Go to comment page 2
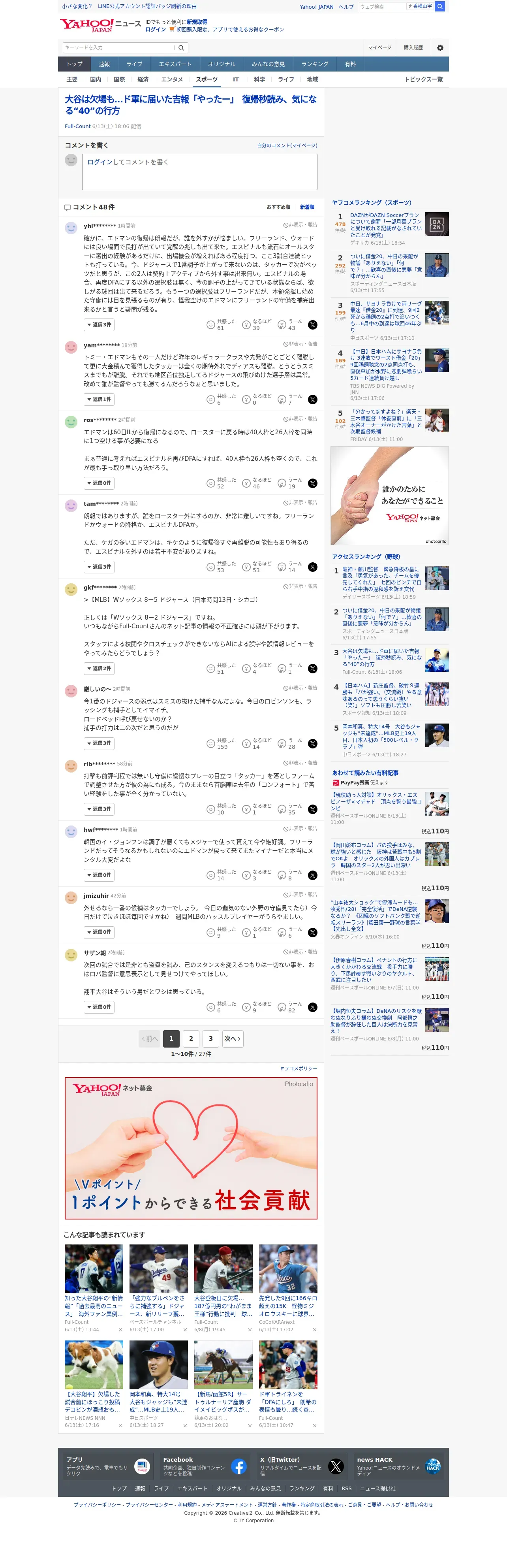Image resolution: width=507 pixels, height=1568 pixels. 191,1039
